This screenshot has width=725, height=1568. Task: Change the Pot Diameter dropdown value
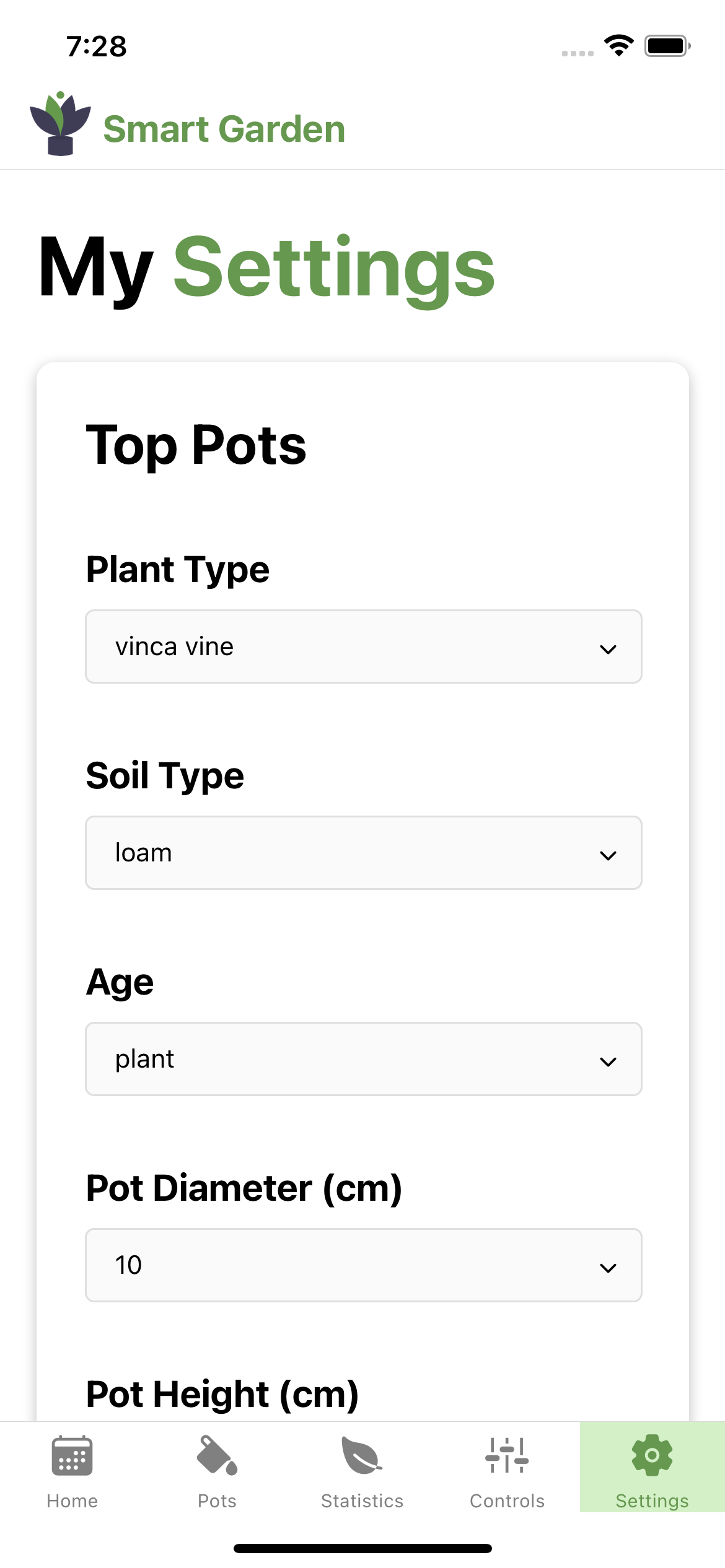tap(363, 1265)
